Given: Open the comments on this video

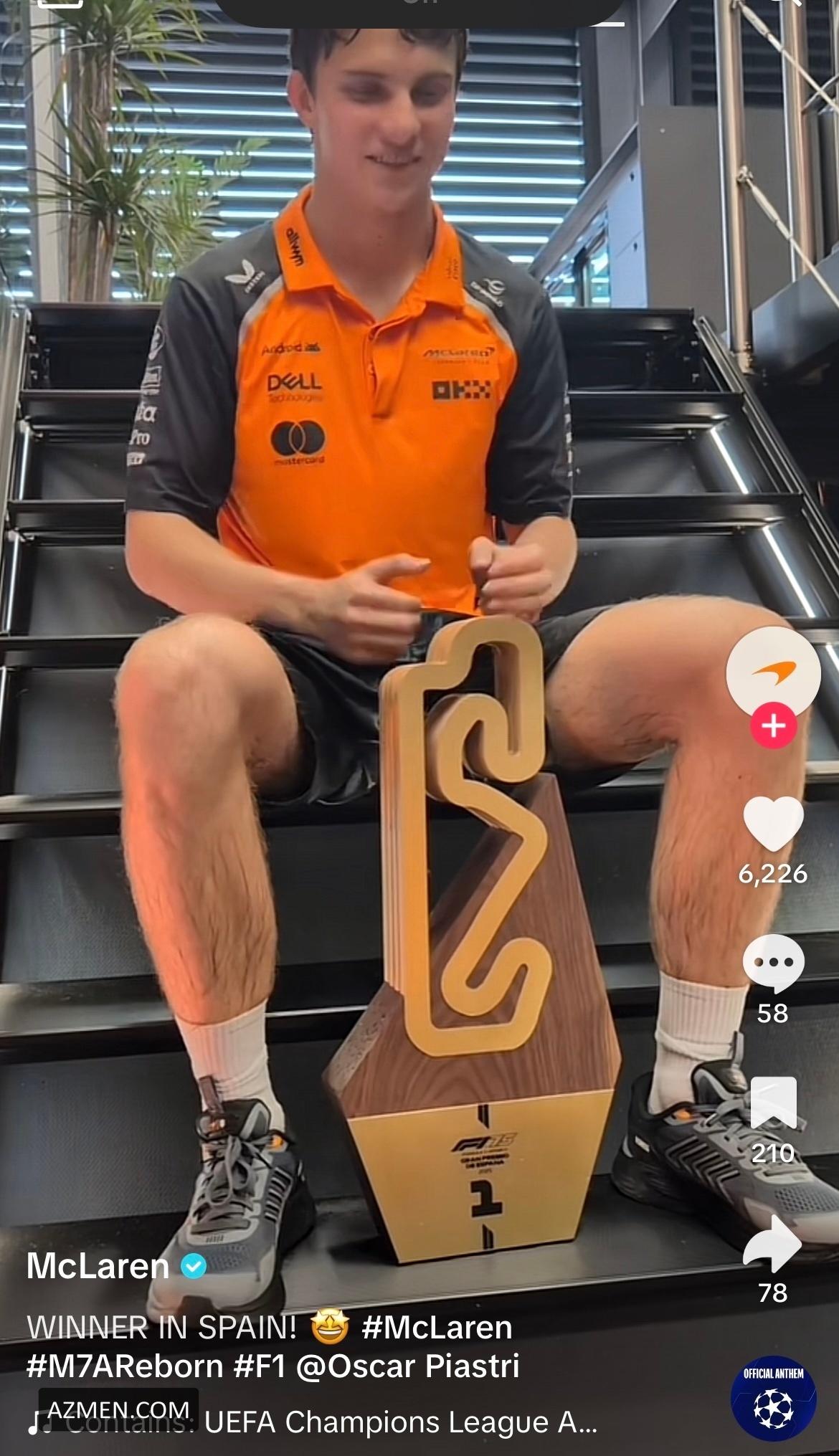Looking at the screenshot, I should point(773,963).
